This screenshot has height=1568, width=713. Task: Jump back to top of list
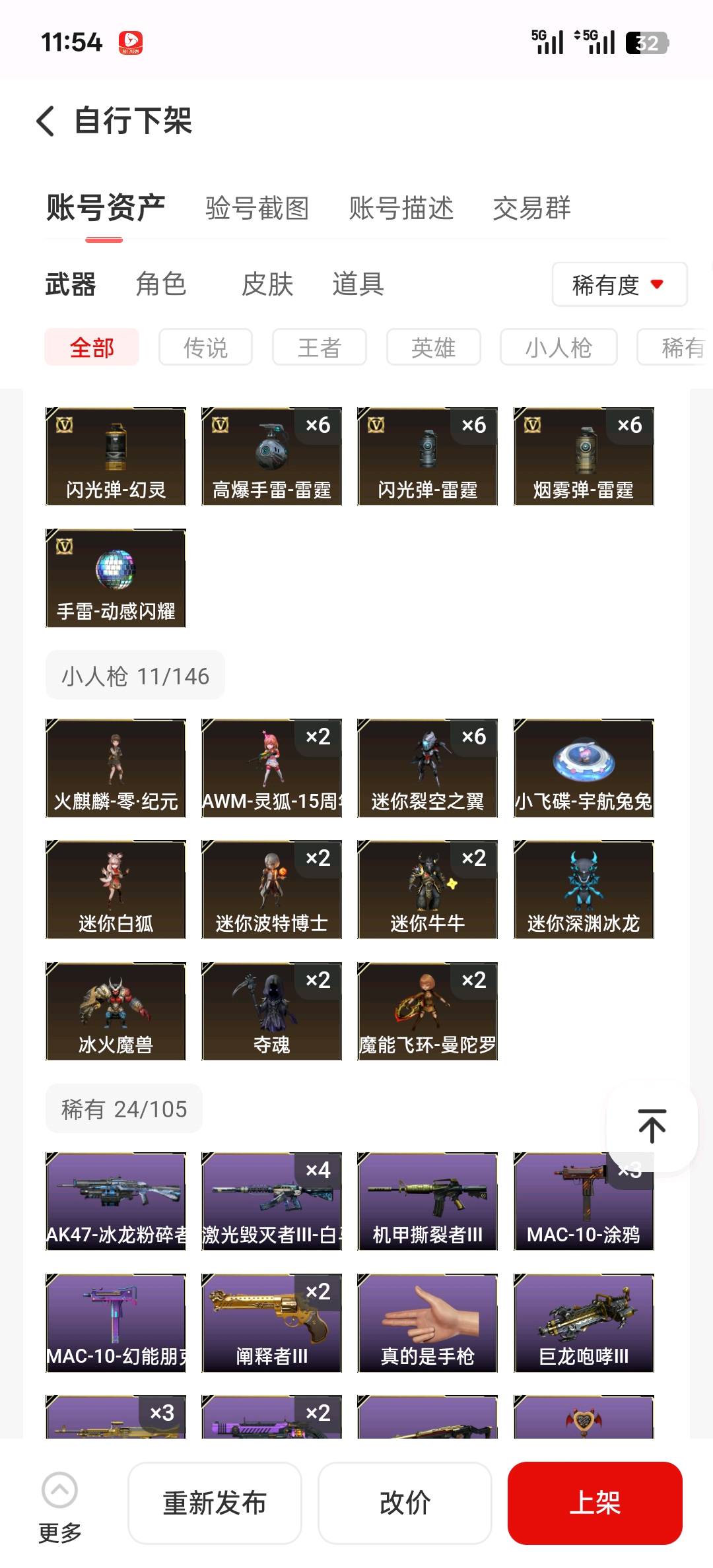pyautogui.click(x=652, y=1126)
